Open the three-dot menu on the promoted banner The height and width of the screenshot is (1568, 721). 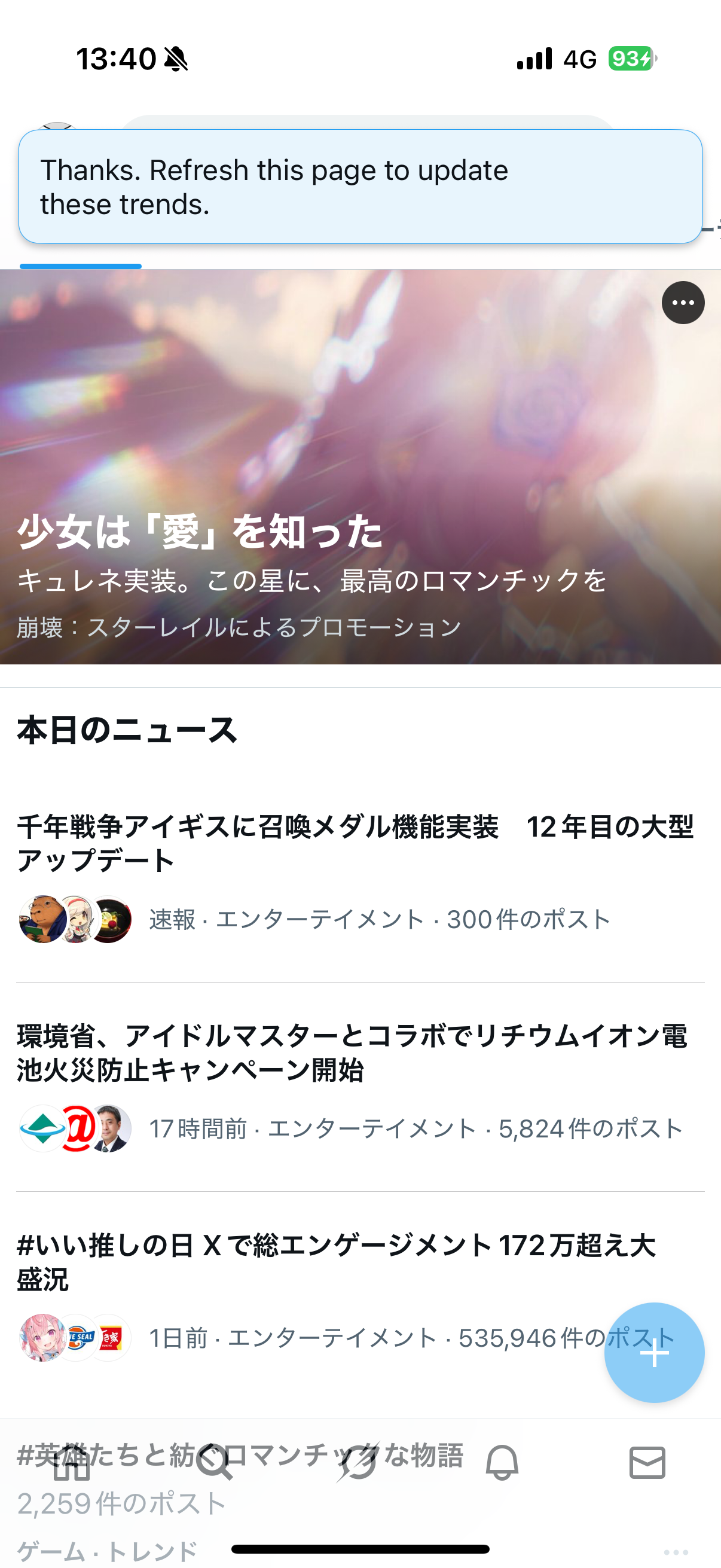(x=683, y=303)
